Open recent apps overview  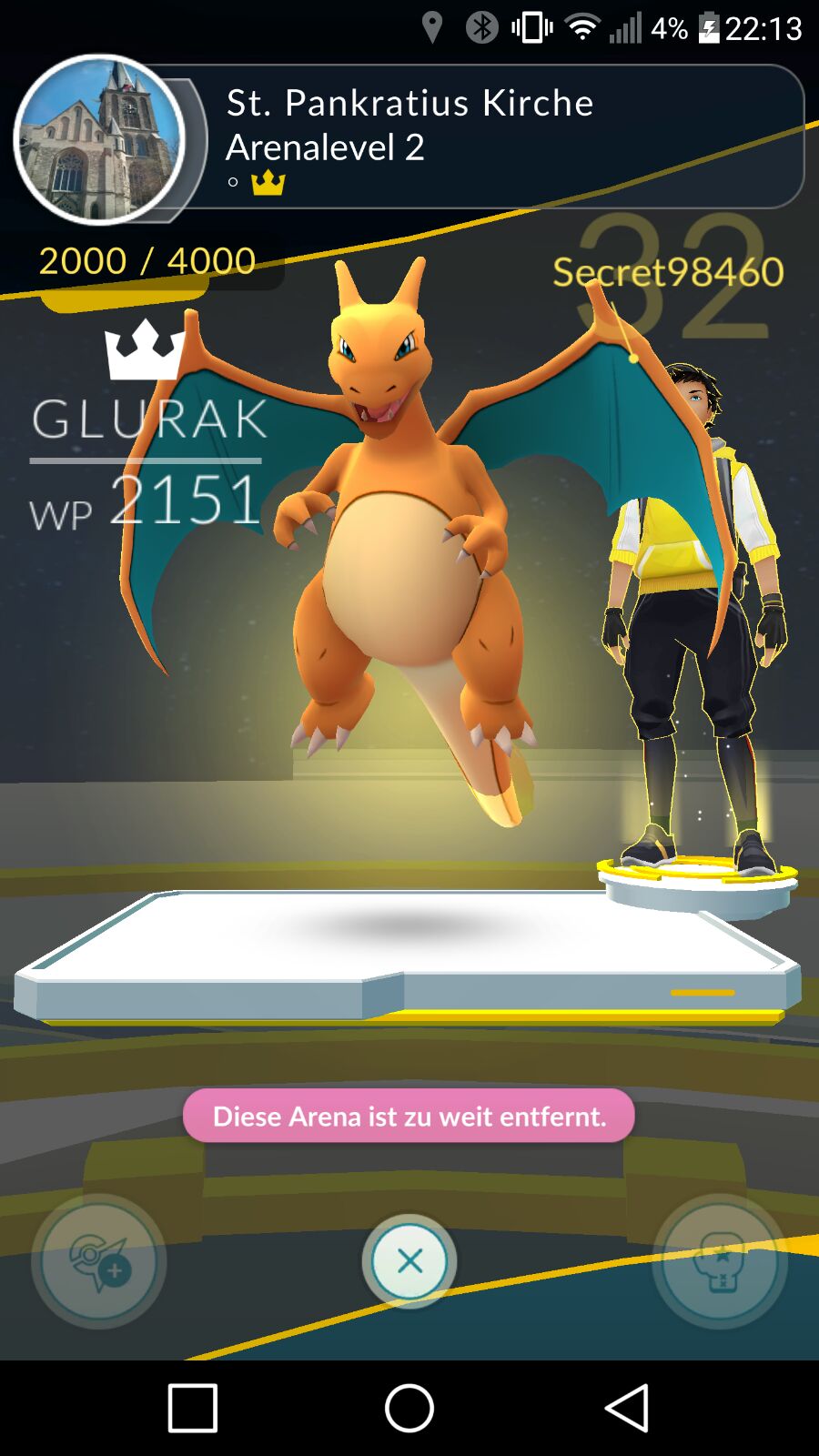[x=193, y=1409]
